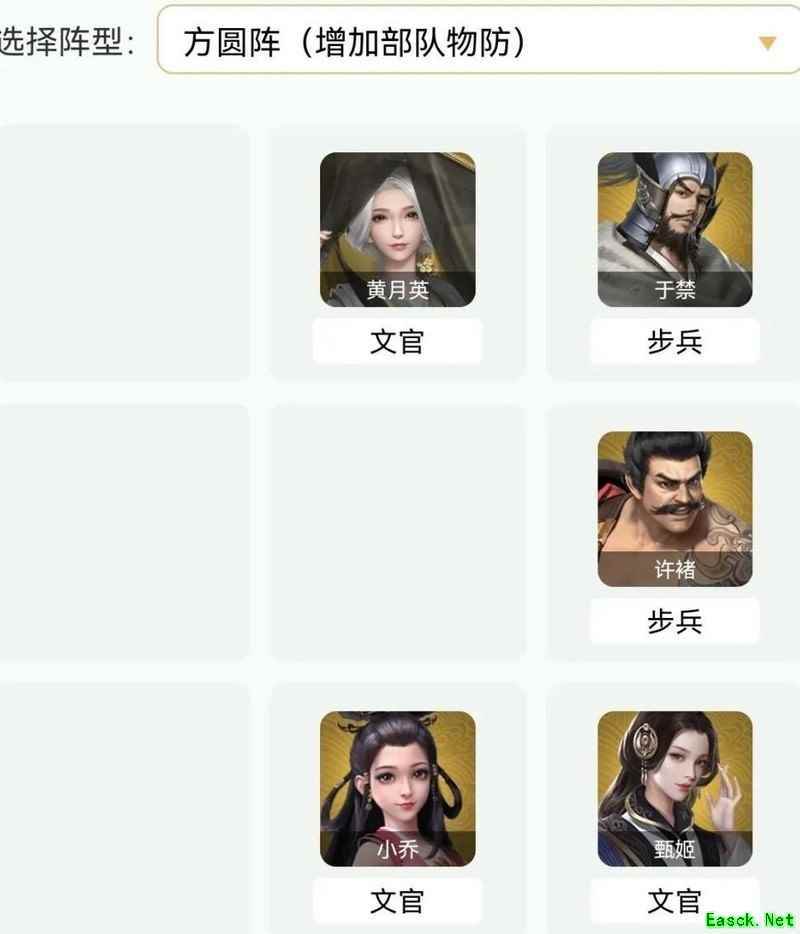
Task: Select the 甄姬 hero portrait
Action: pos(675,788)
